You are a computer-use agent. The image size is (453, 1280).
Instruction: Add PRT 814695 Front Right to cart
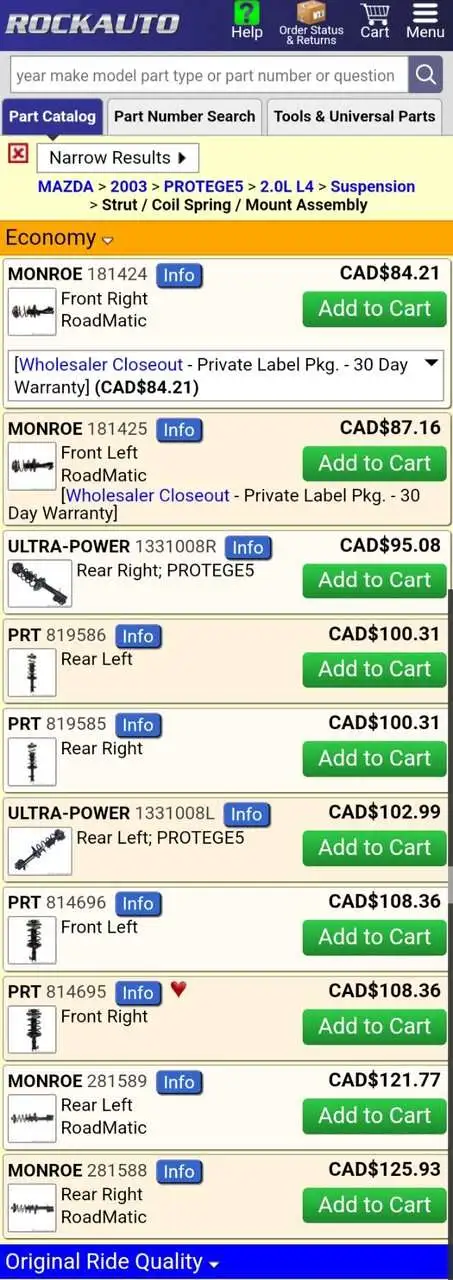(375, 1026)
